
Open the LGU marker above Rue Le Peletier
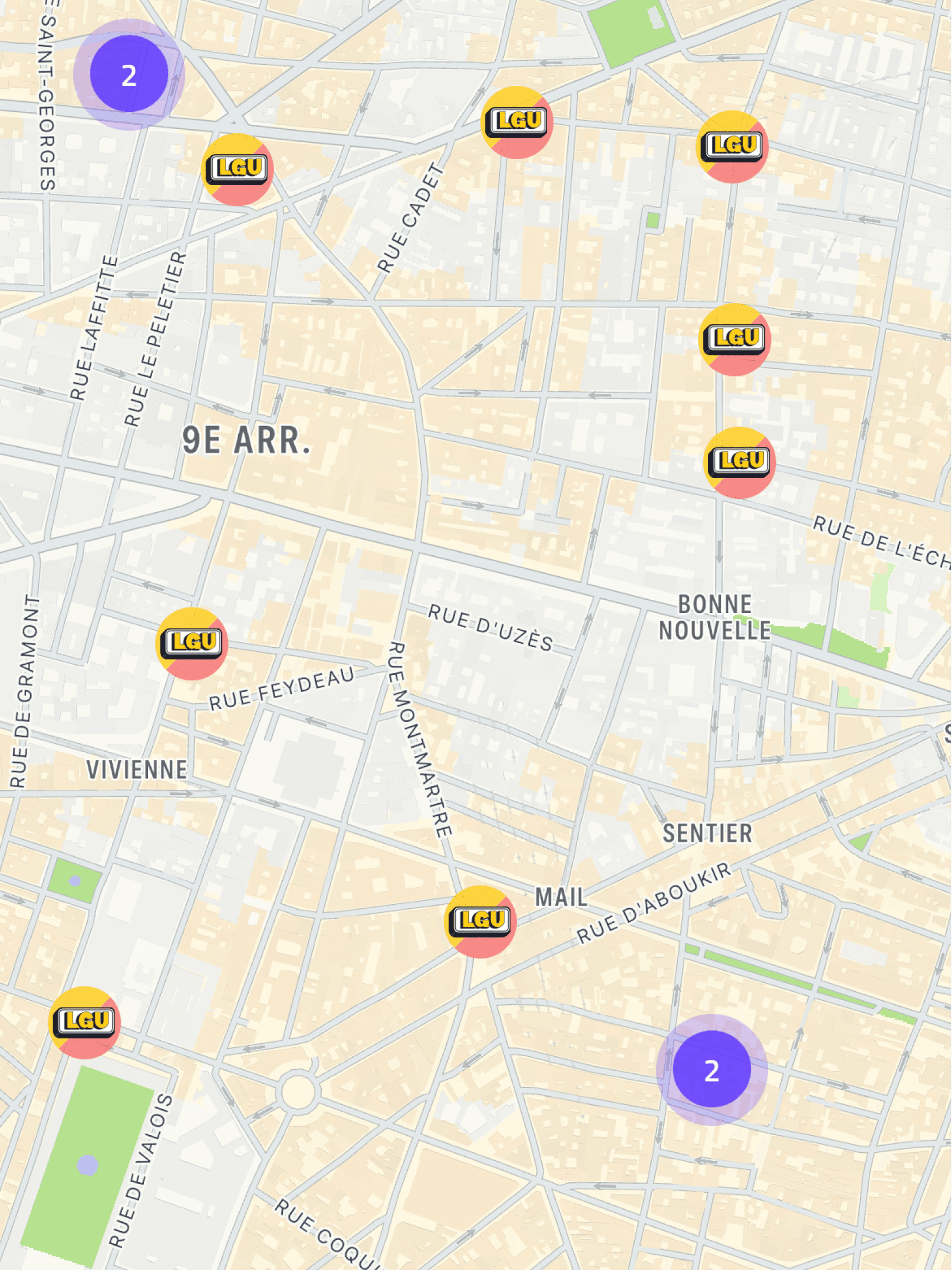point(238,169)
